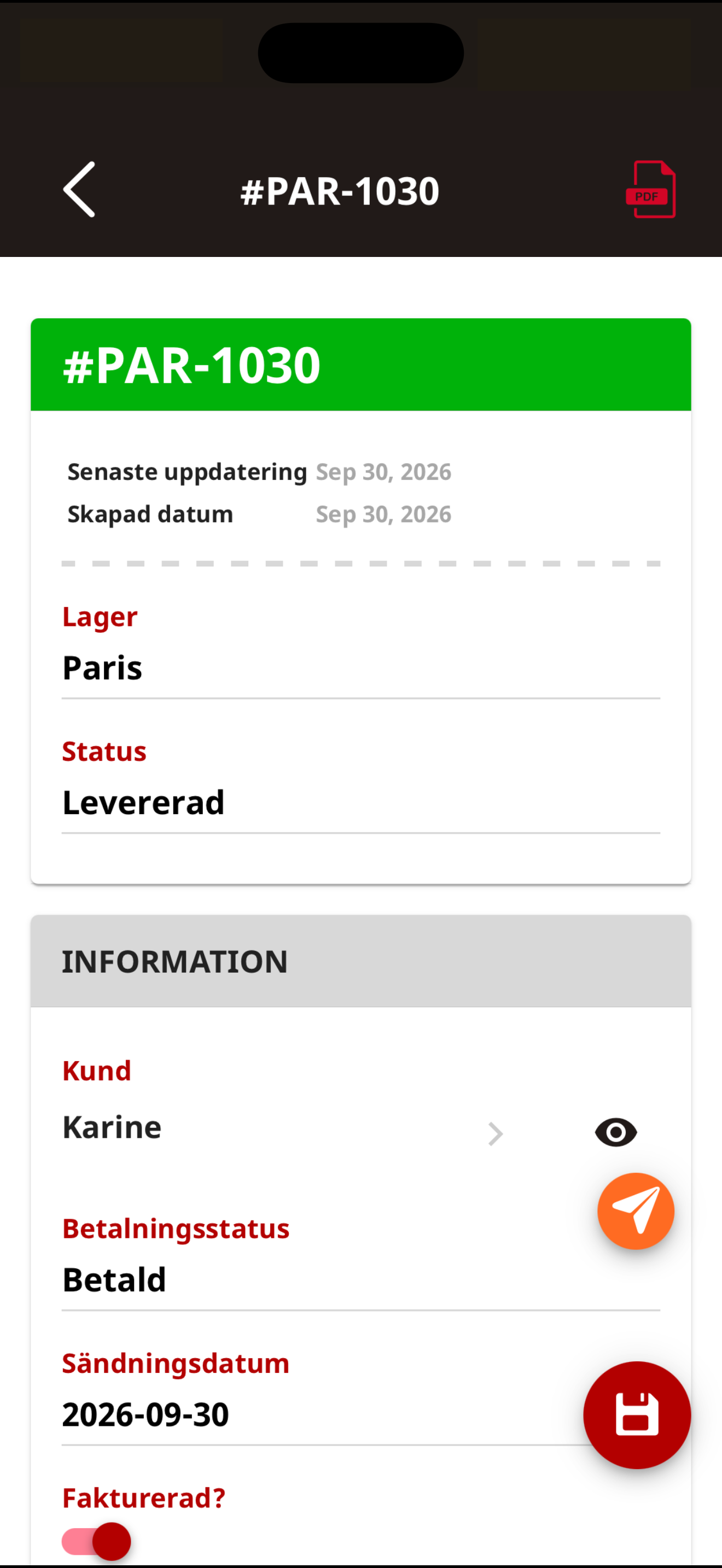Tap the orange paper-plane send button
The width and height of the screenshot is (722, 1568).
tap(636, 1210)
